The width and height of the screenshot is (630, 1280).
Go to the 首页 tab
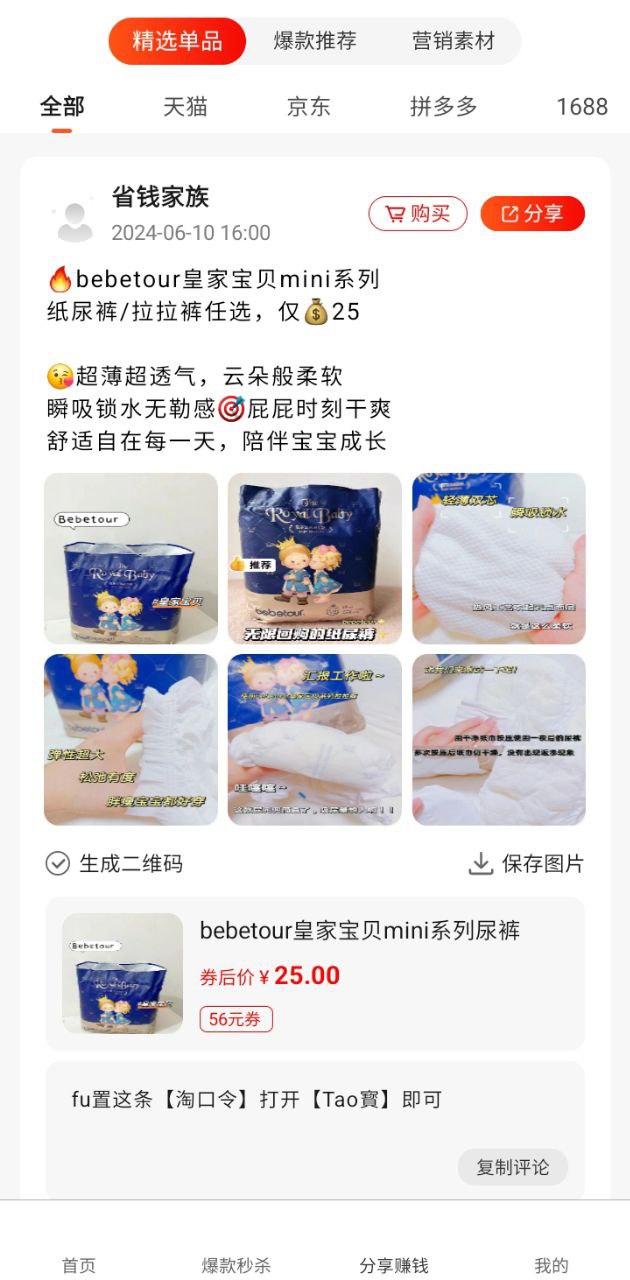(x=79, y=1264)
